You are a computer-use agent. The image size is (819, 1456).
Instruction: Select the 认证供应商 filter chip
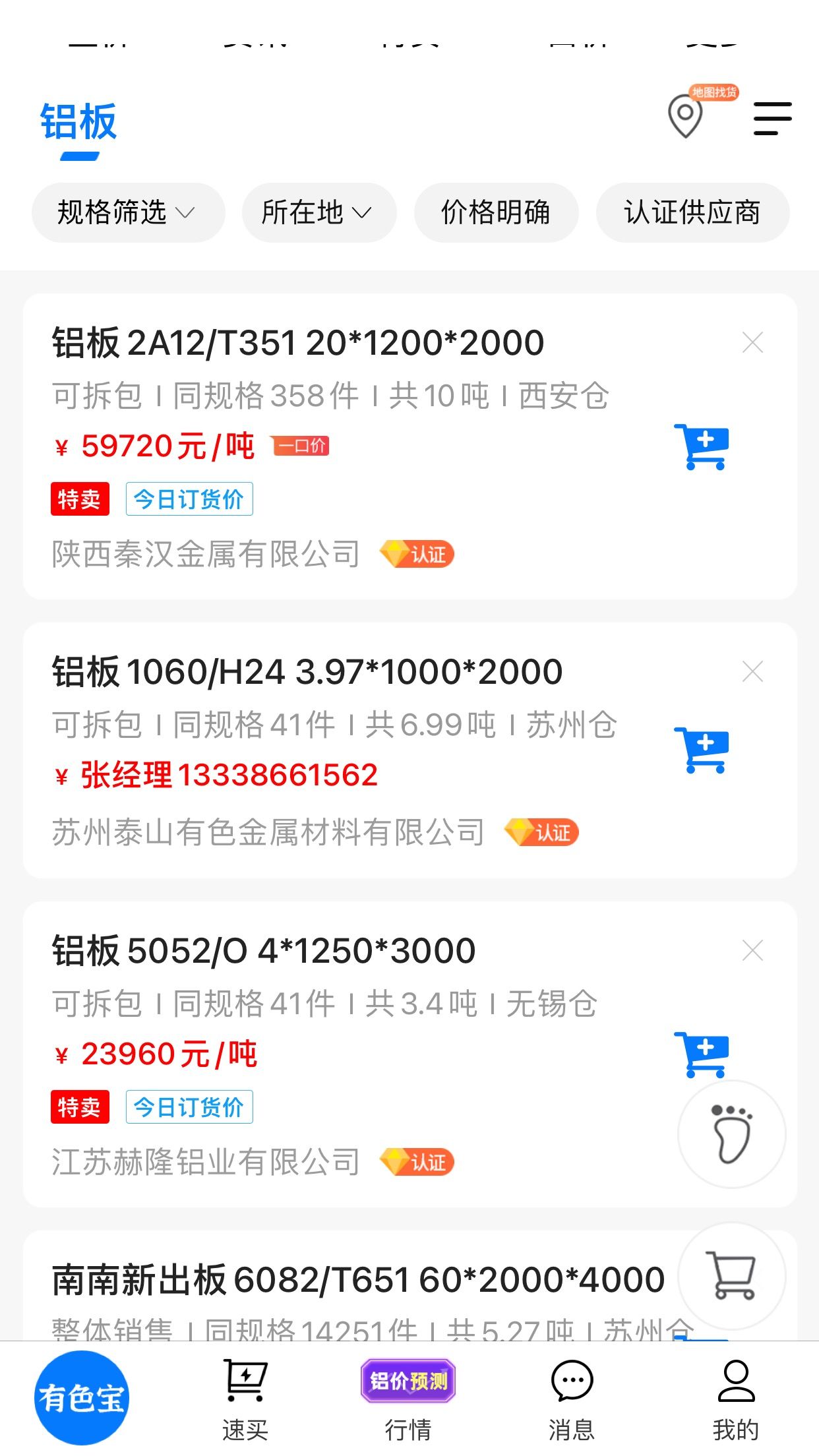692,212
